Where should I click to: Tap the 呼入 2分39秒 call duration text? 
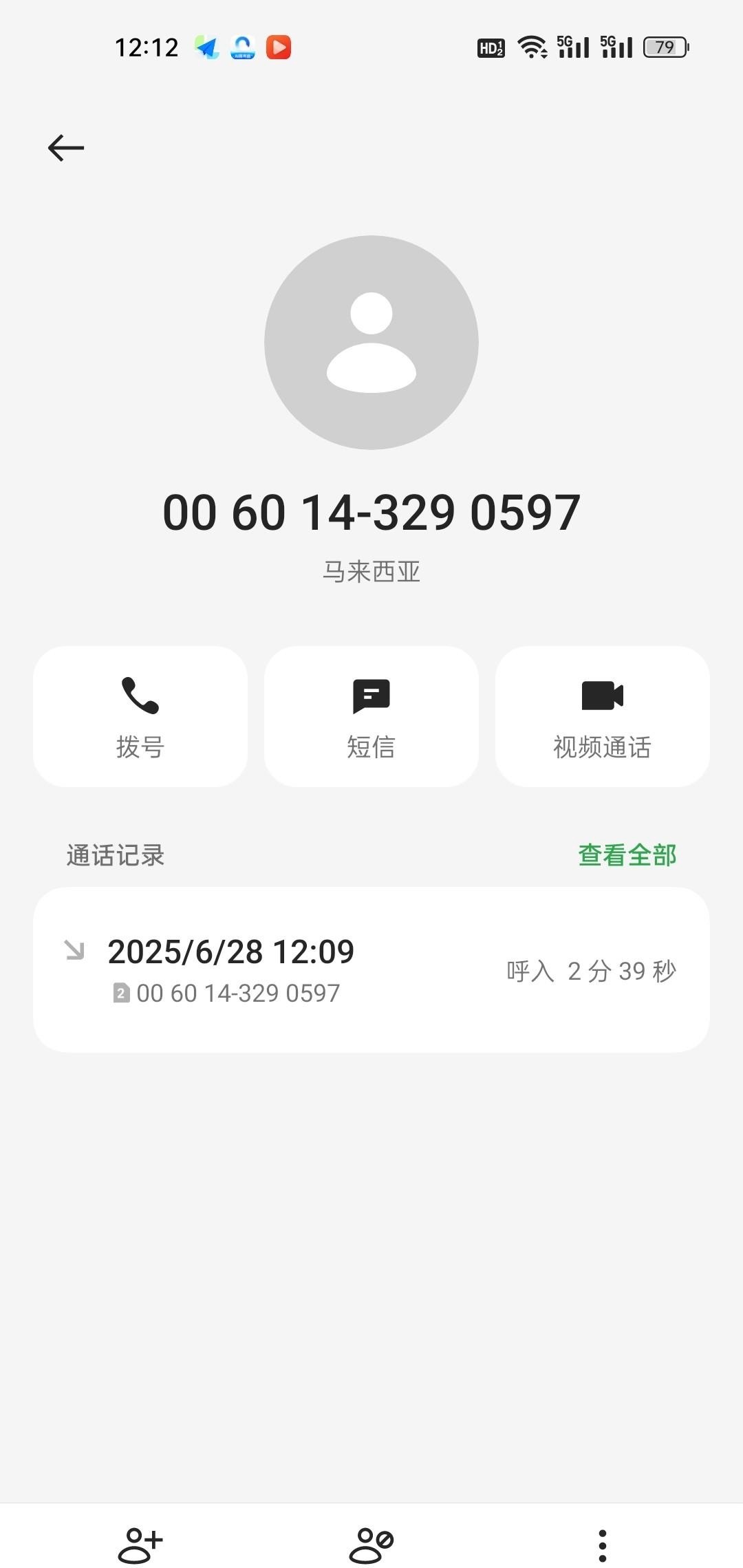click(x=590, y=970)
